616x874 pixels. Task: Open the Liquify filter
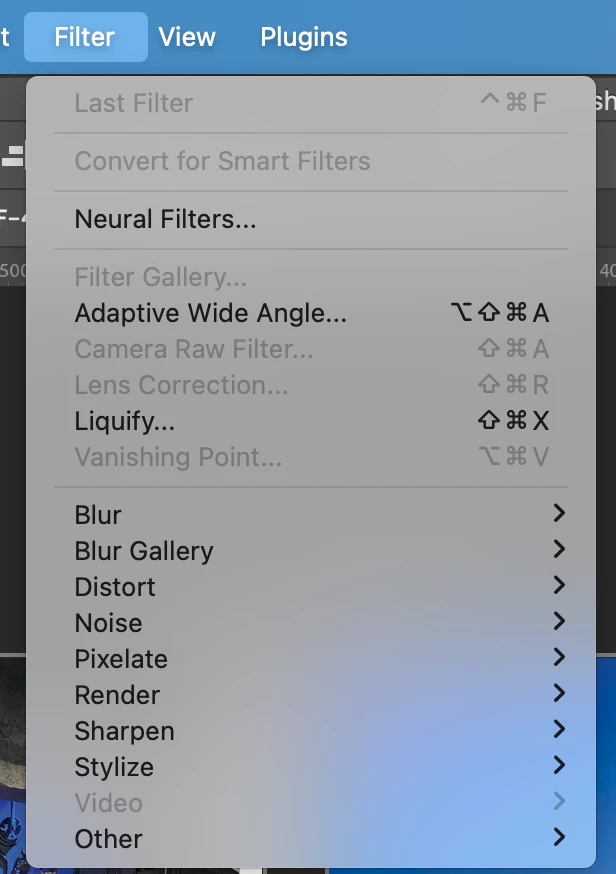pos(125,421)
